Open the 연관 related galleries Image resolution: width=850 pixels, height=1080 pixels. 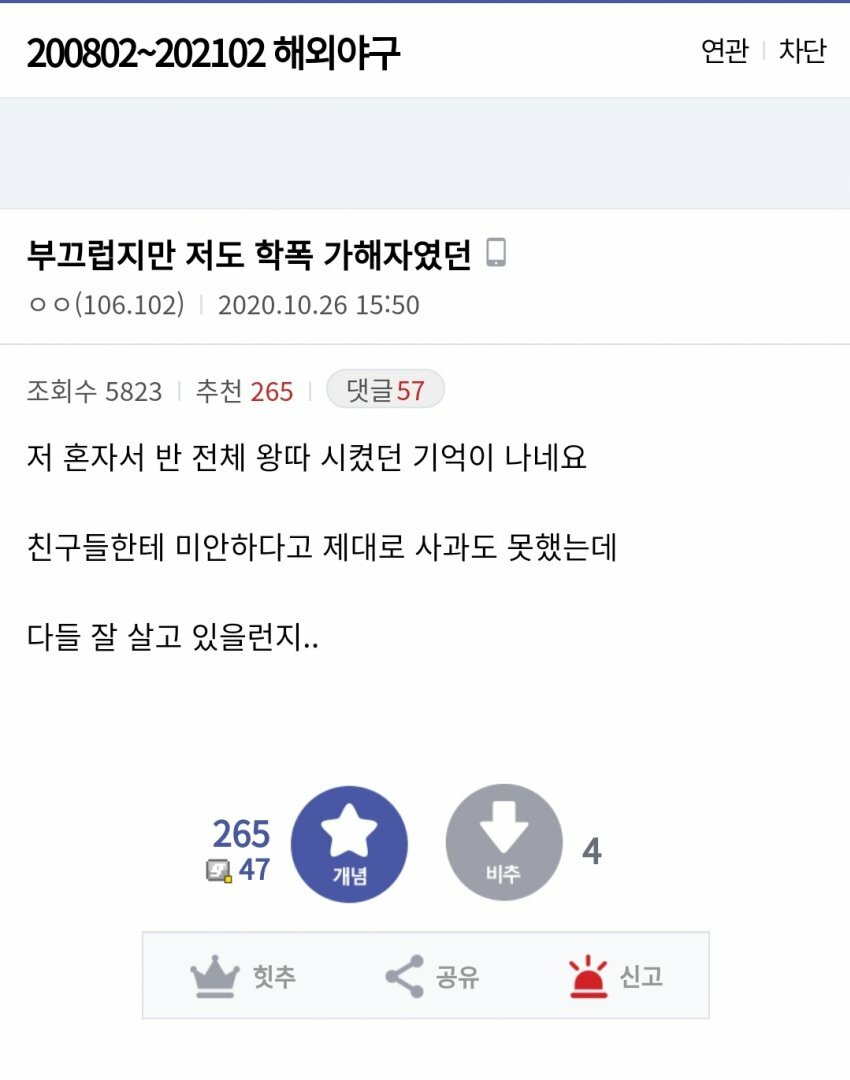tap(725, 52)
